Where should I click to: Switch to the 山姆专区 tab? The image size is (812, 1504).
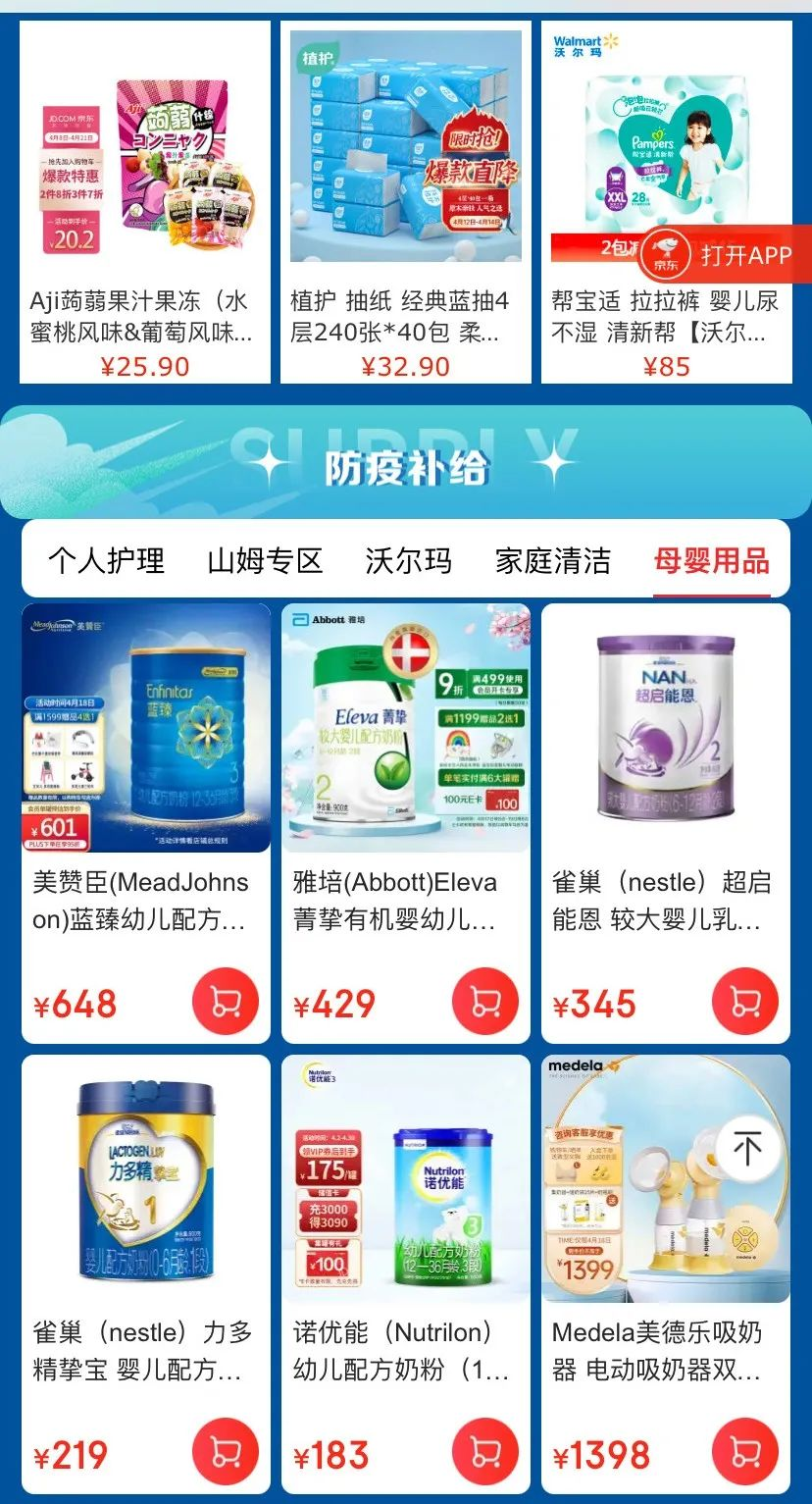click(265, 561)
